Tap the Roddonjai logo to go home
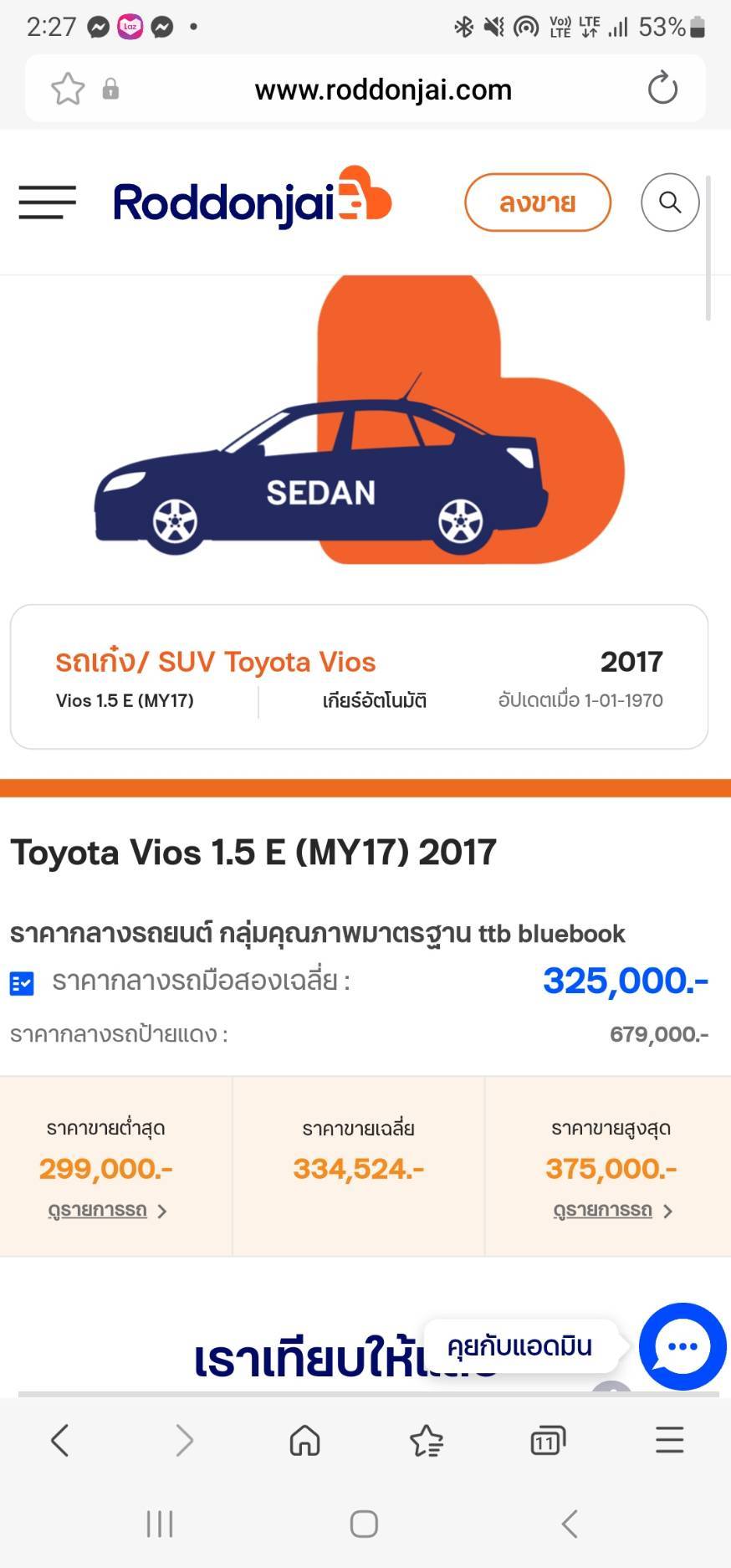This screenshot has width=731, height=1568. (x=252, y=201)
